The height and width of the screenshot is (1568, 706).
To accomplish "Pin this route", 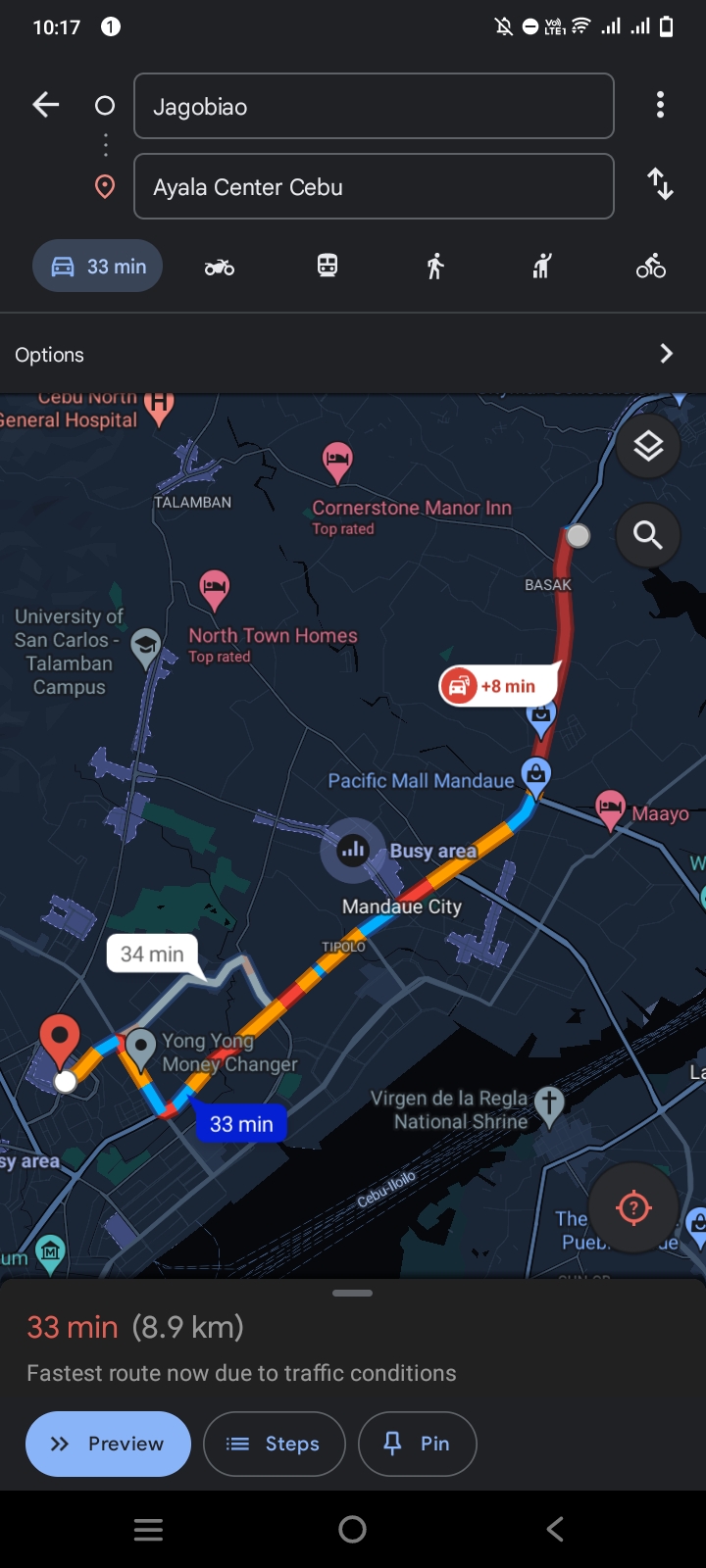I will coord(418,1444).
